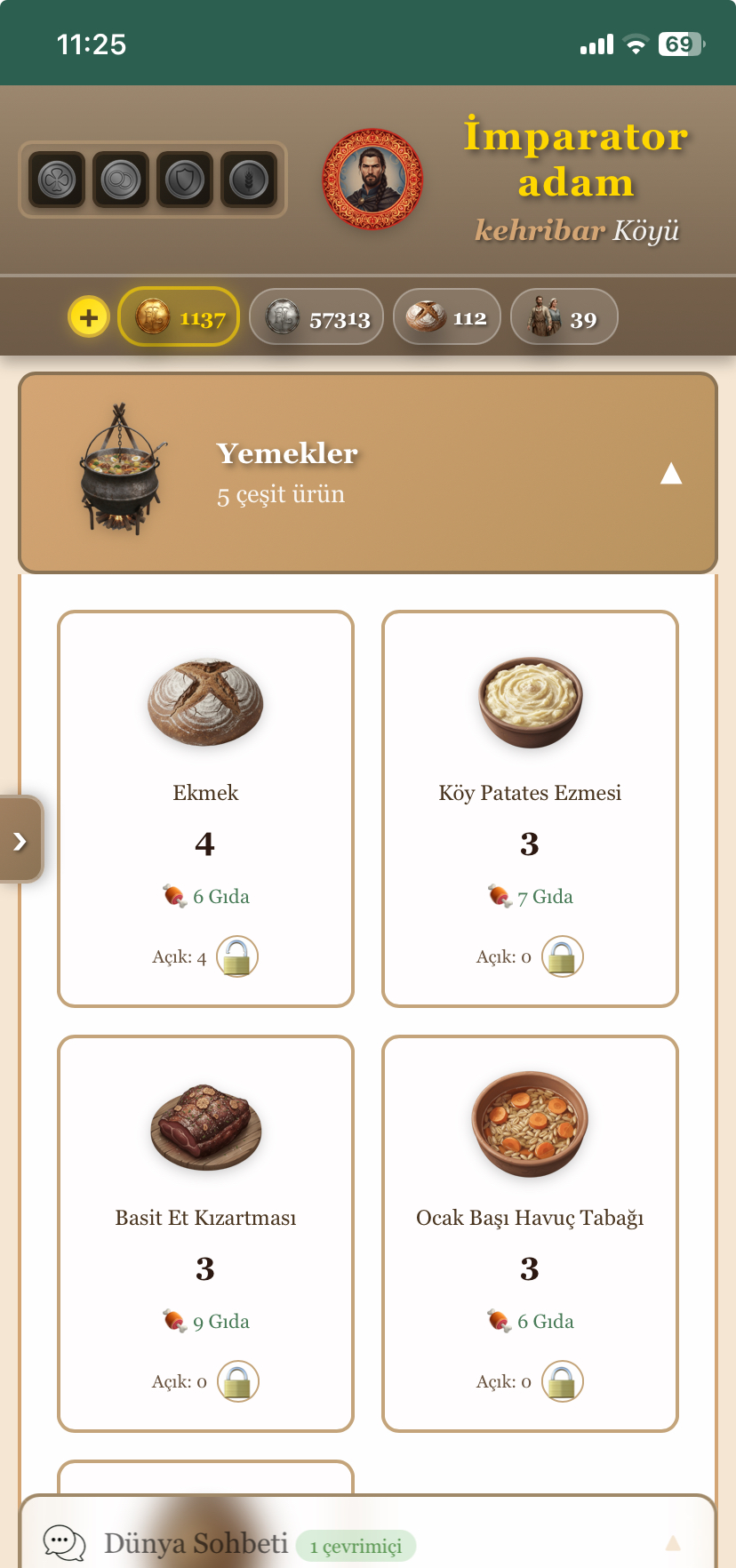Open the shield medallion icon
Image resolution: width=736 pixels, height=1568 pixels.
click(185, 179)
